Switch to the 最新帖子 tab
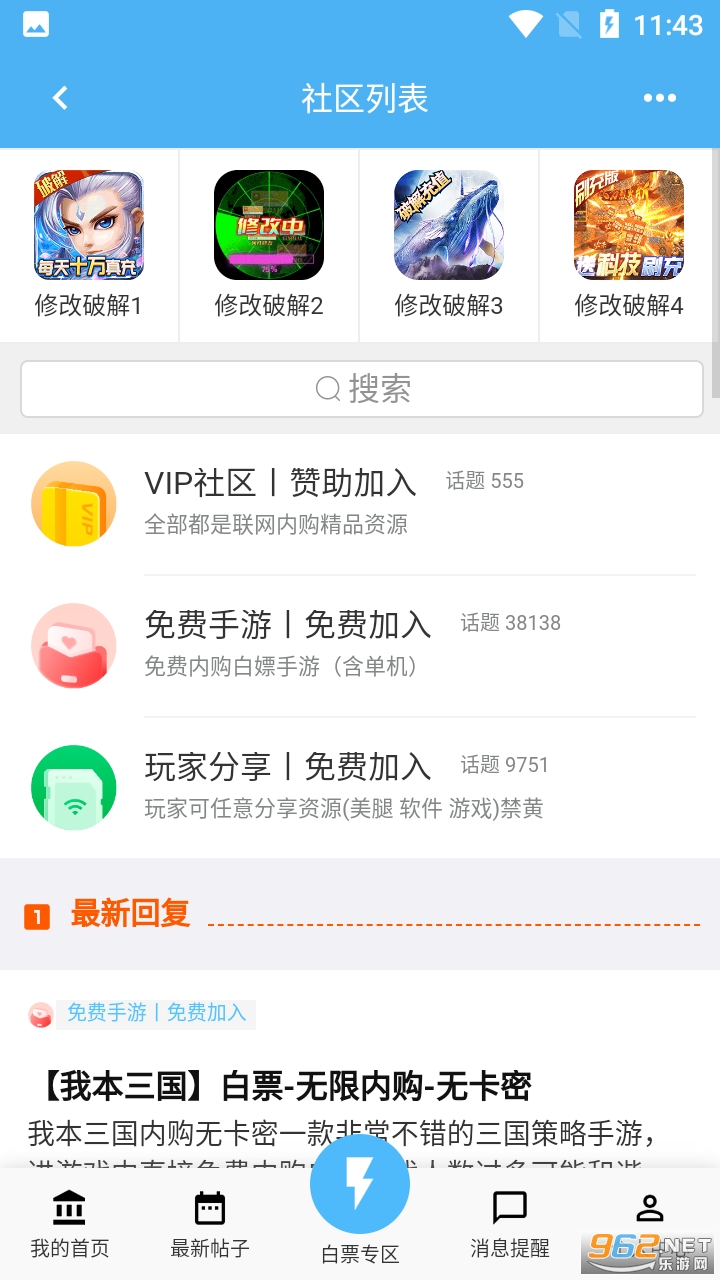Image resolution: width=720 pixels, height=1280 pixels. click(210, 1224)
